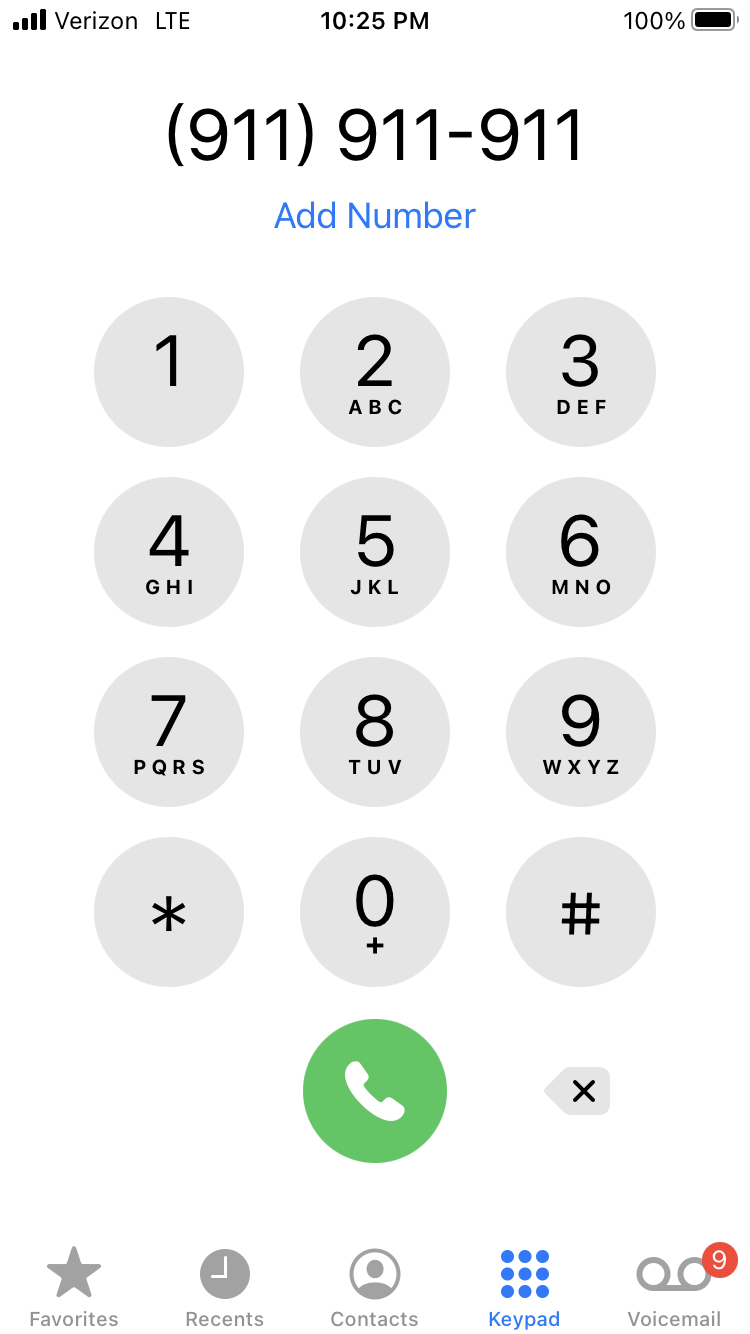
Task: Open the Voicemail tab
Action: point(675,1287)
